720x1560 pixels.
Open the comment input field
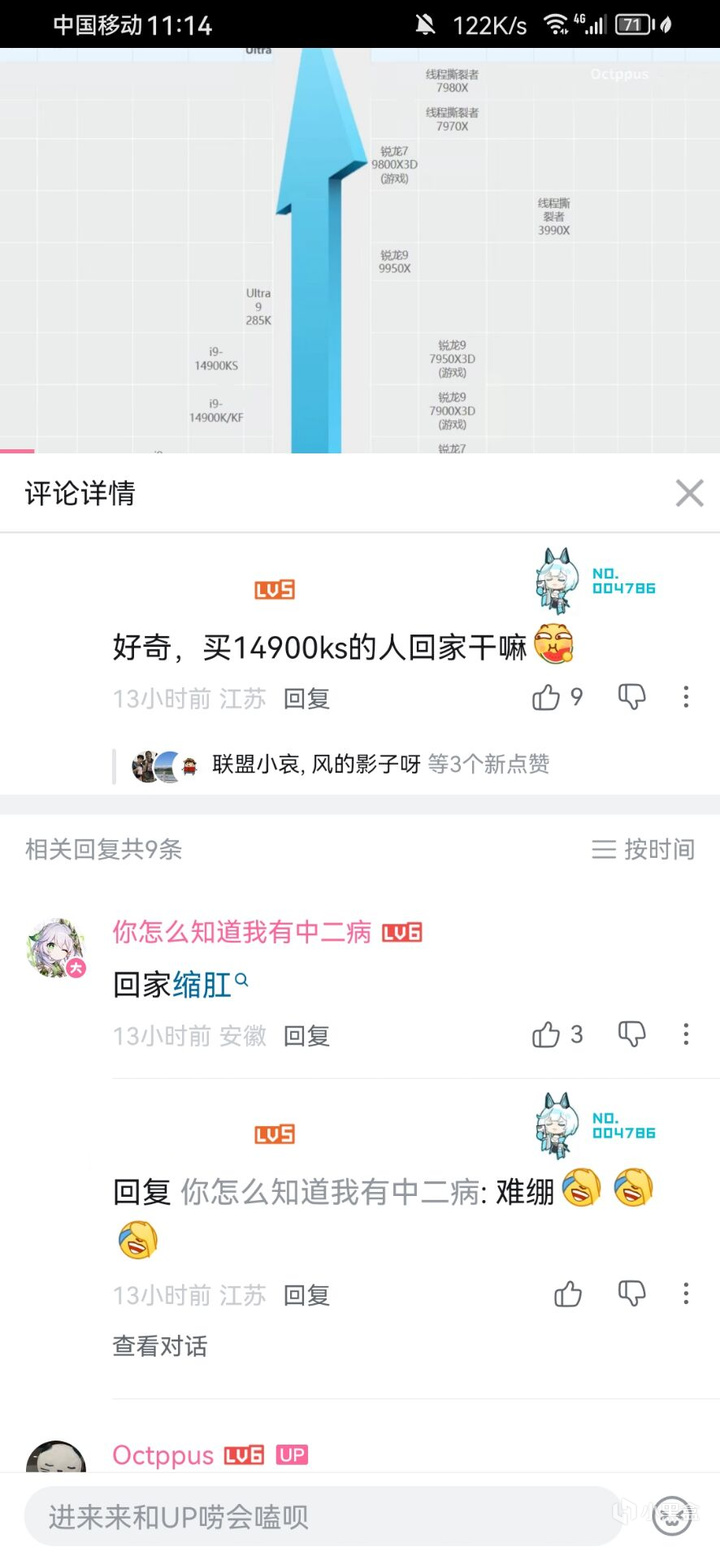(320, 1517)
